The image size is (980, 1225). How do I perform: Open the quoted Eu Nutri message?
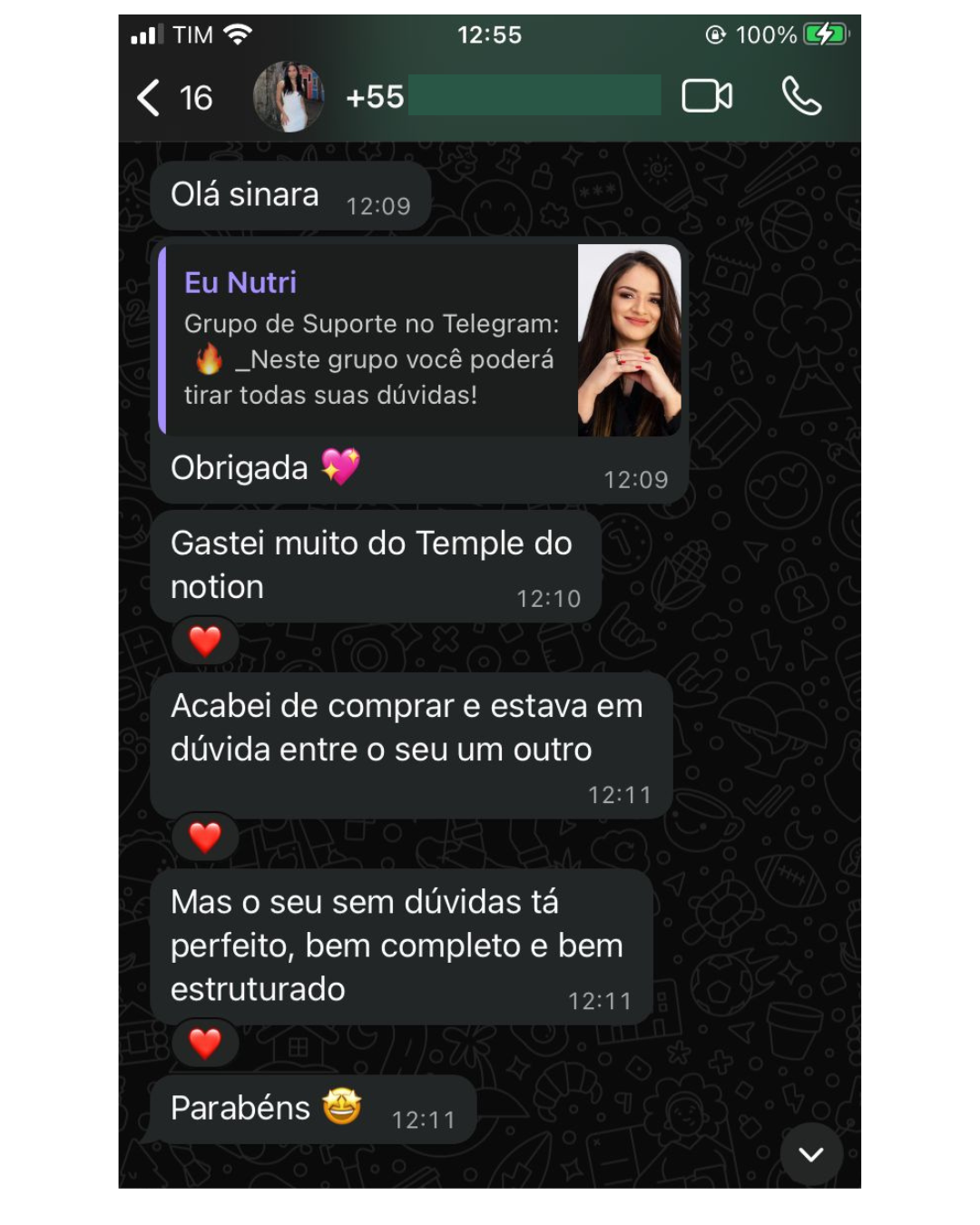tap(419, 340)
